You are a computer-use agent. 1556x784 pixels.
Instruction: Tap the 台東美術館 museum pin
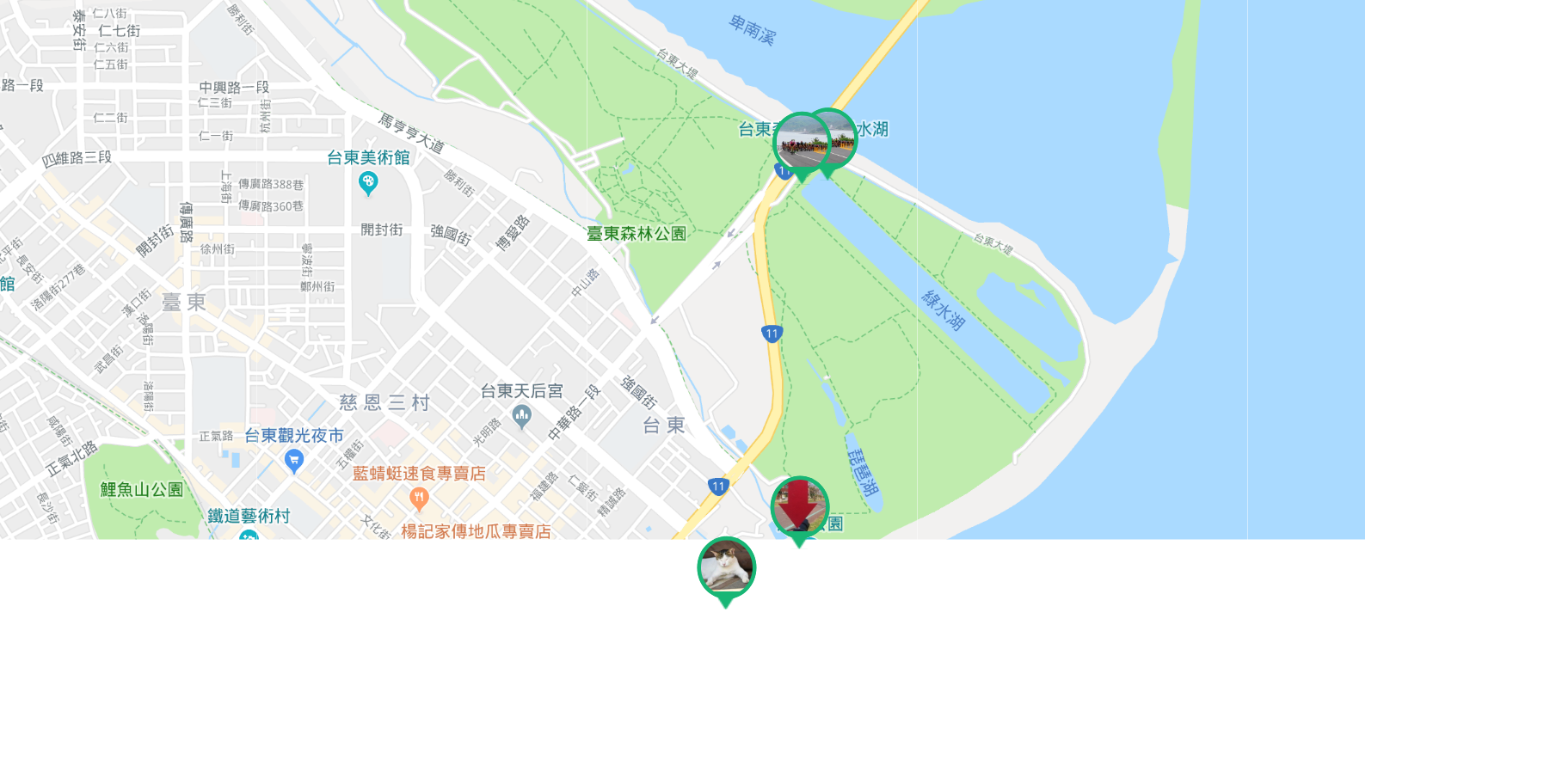coord(368,182)
